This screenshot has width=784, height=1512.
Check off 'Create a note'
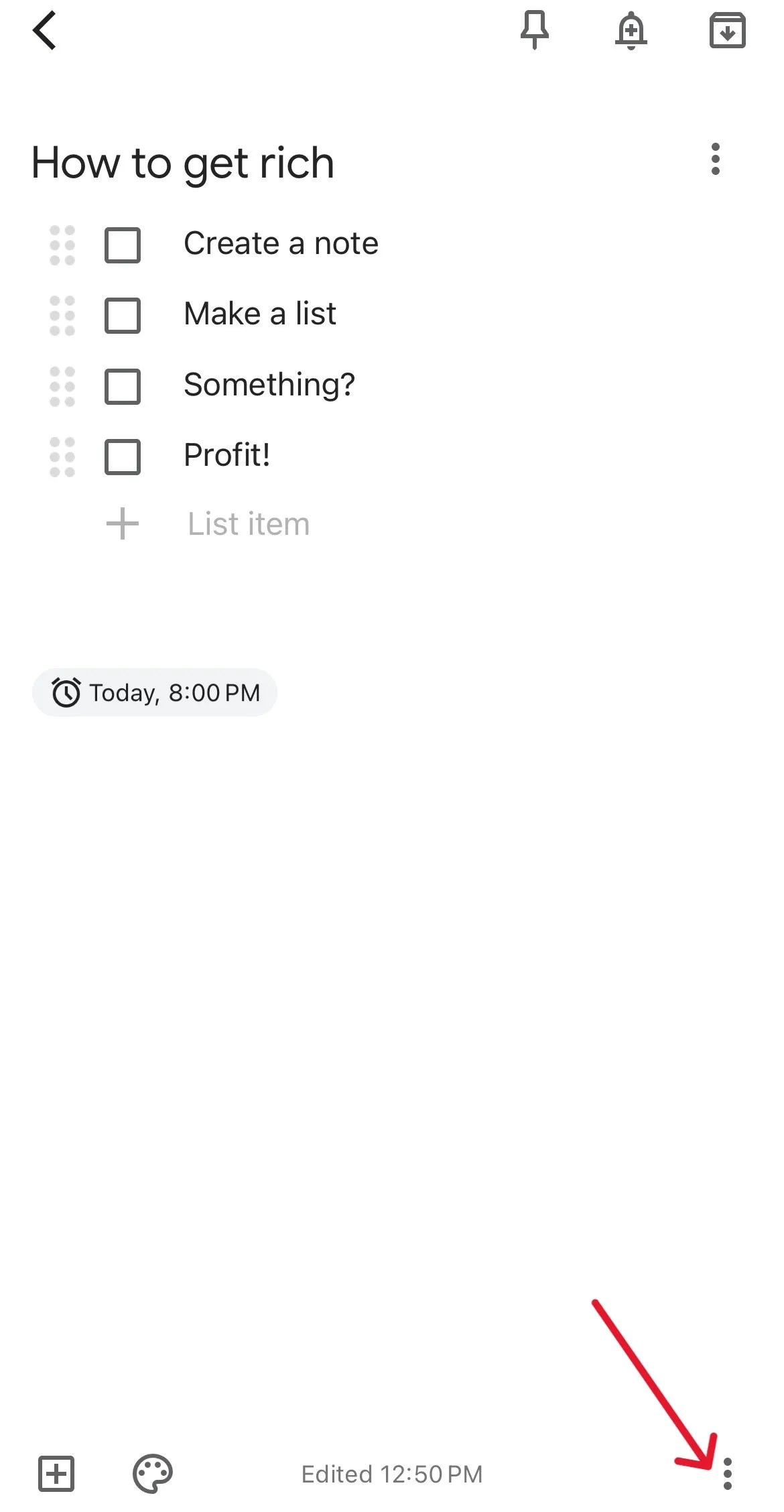click(123, 245)
